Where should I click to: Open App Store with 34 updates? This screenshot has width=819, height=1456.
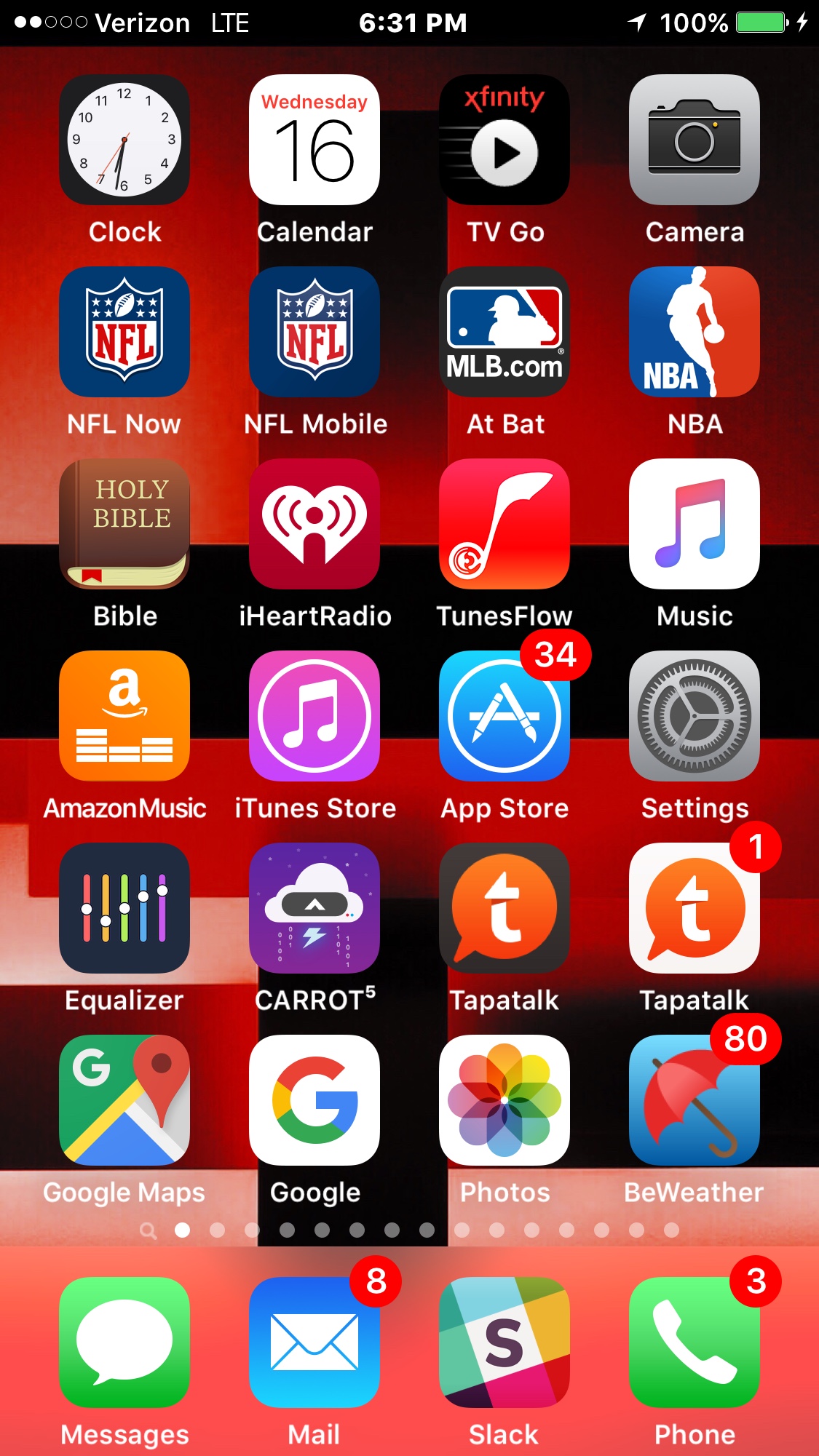505,716
